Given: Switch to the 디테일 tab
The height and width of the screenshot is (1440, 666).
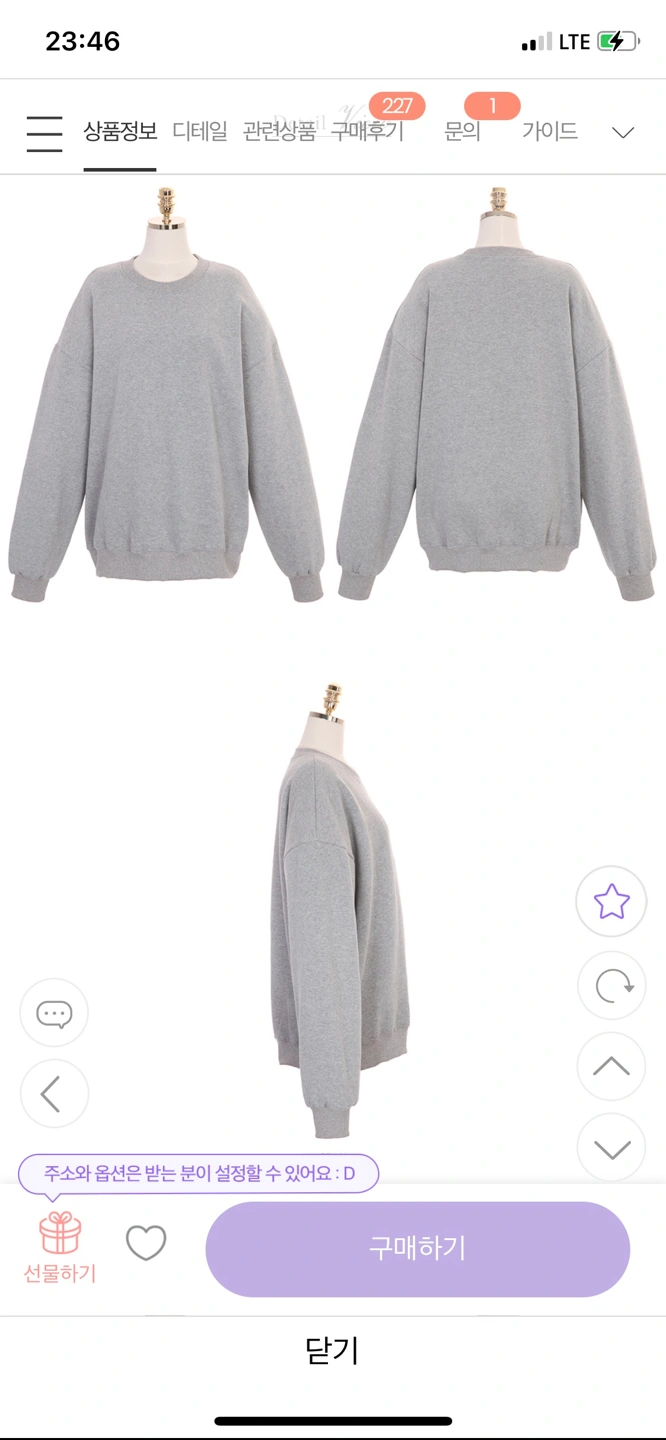Looking at the screenshot, I should (200, 131).
